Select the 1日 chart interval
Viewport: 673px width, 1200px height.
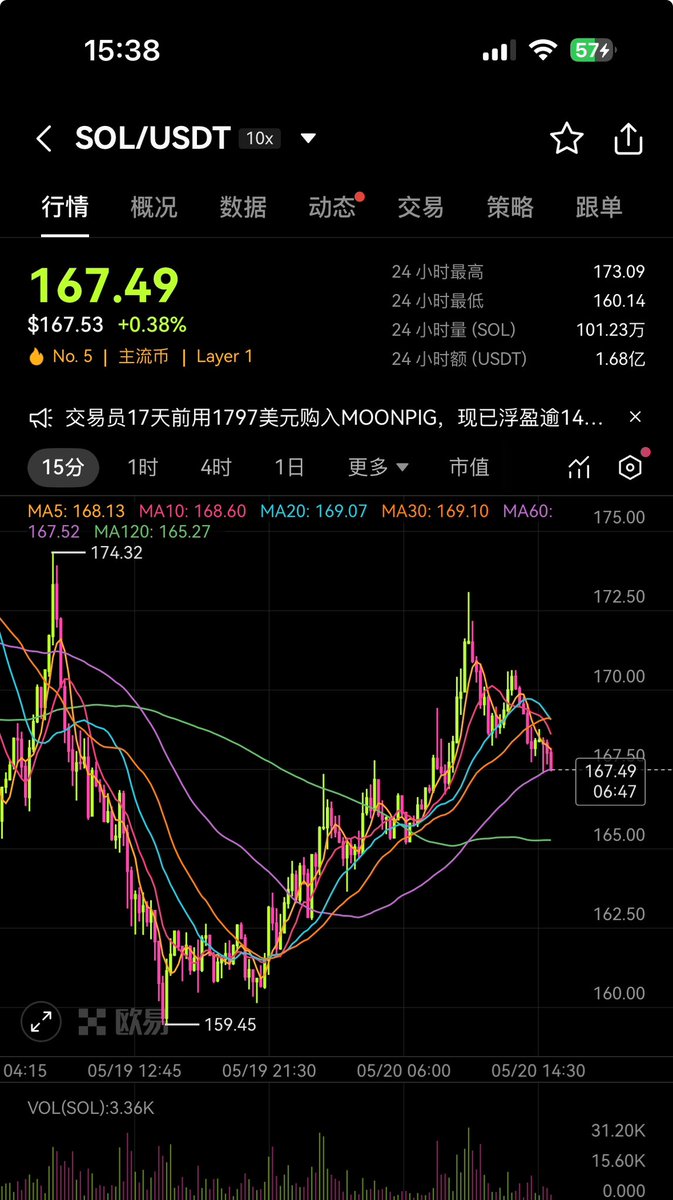click(x=290, y=467)
